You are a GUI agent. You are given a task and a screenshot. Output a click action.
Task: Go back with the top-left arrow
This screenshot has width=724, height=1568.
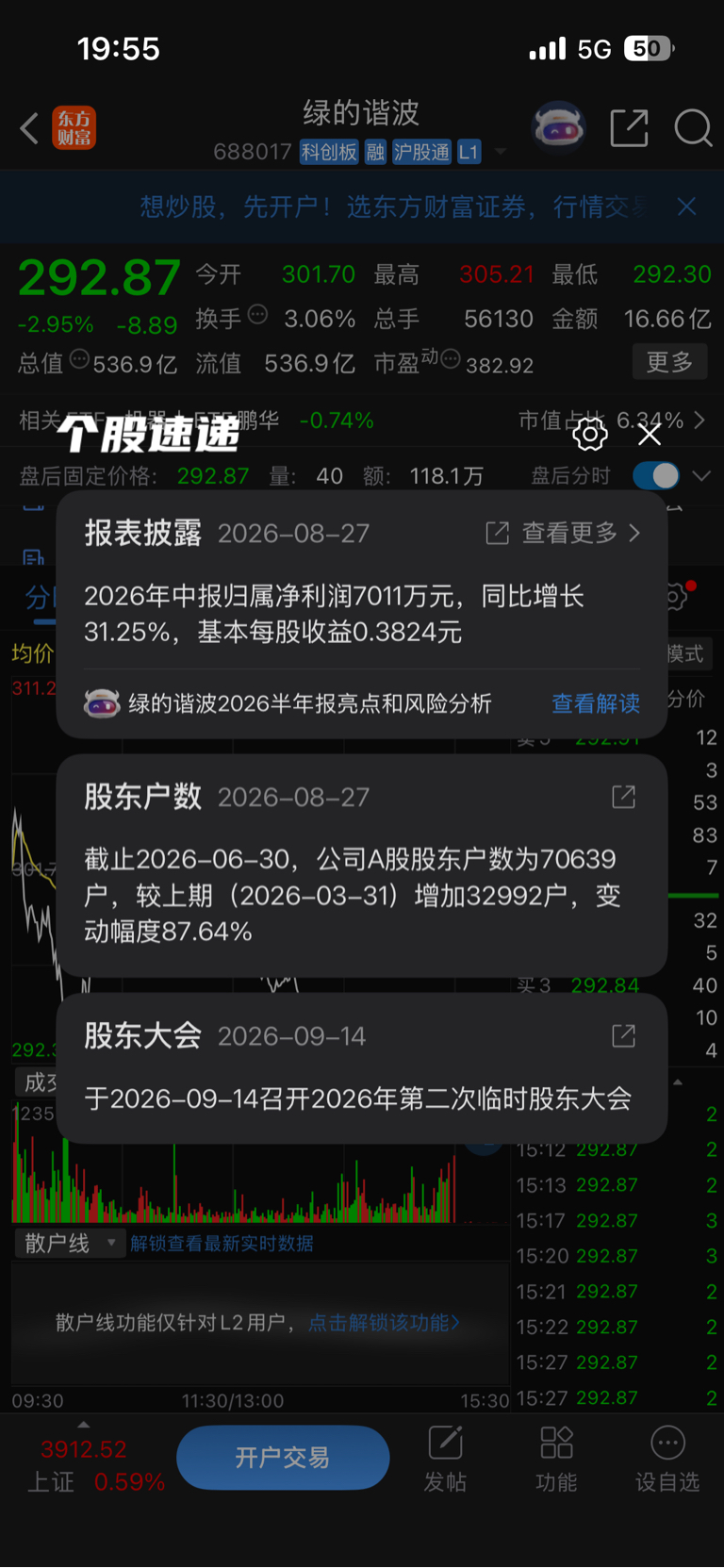29,128
